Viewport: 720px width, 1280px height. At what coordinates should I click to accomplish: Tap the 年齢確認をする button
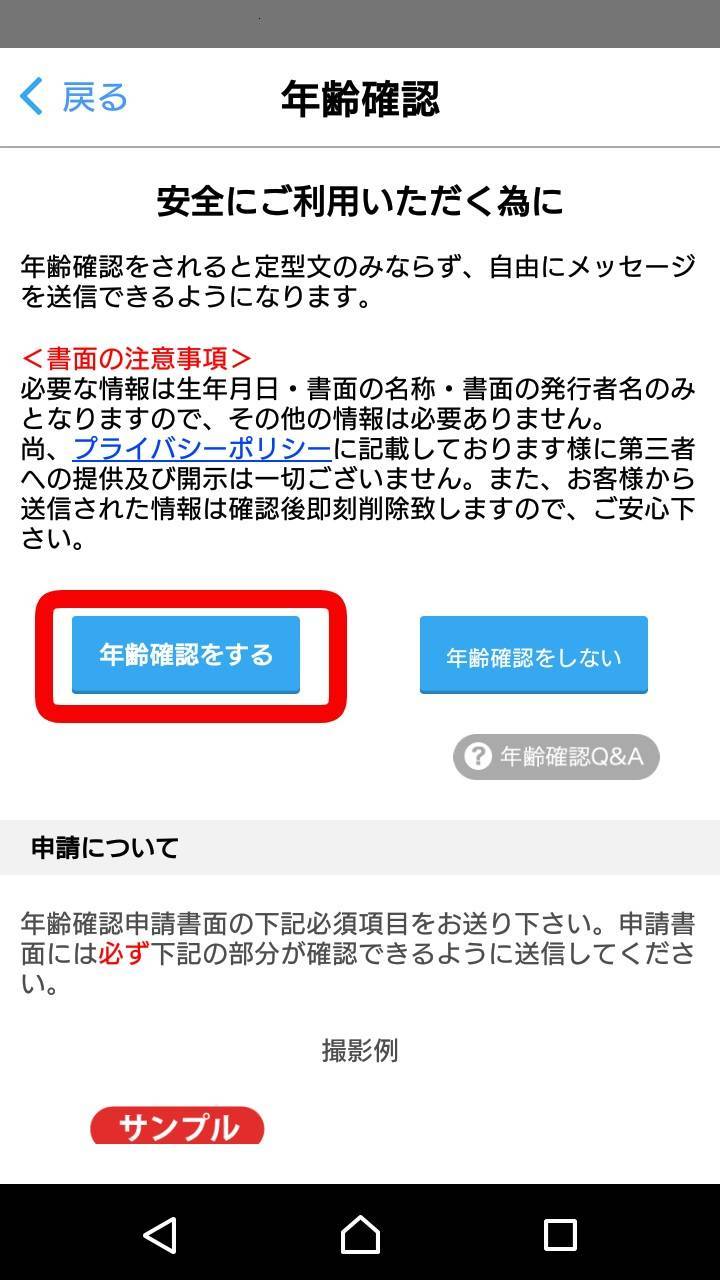pos(186,655)
